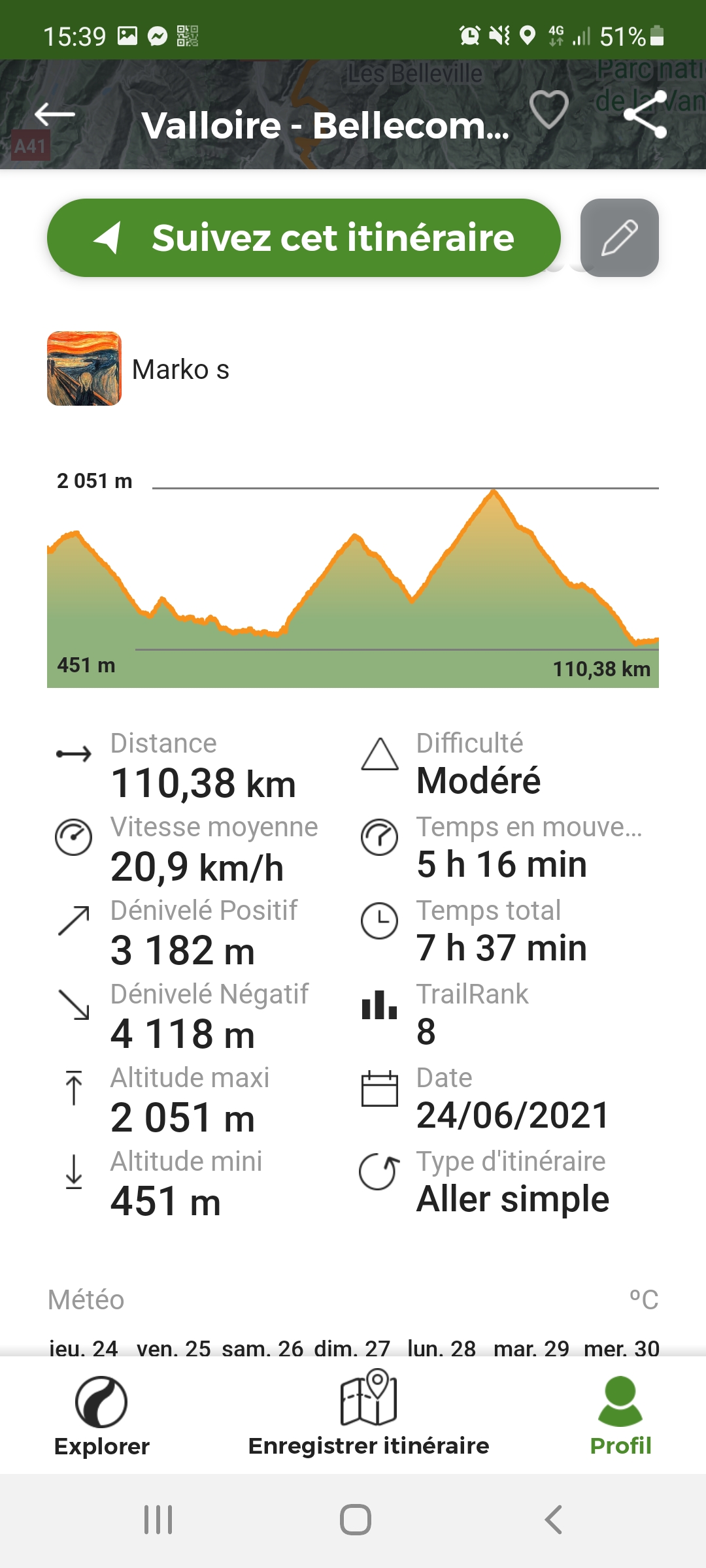
Task: Favorite this trail with the heart
Action: pos(548,109)
